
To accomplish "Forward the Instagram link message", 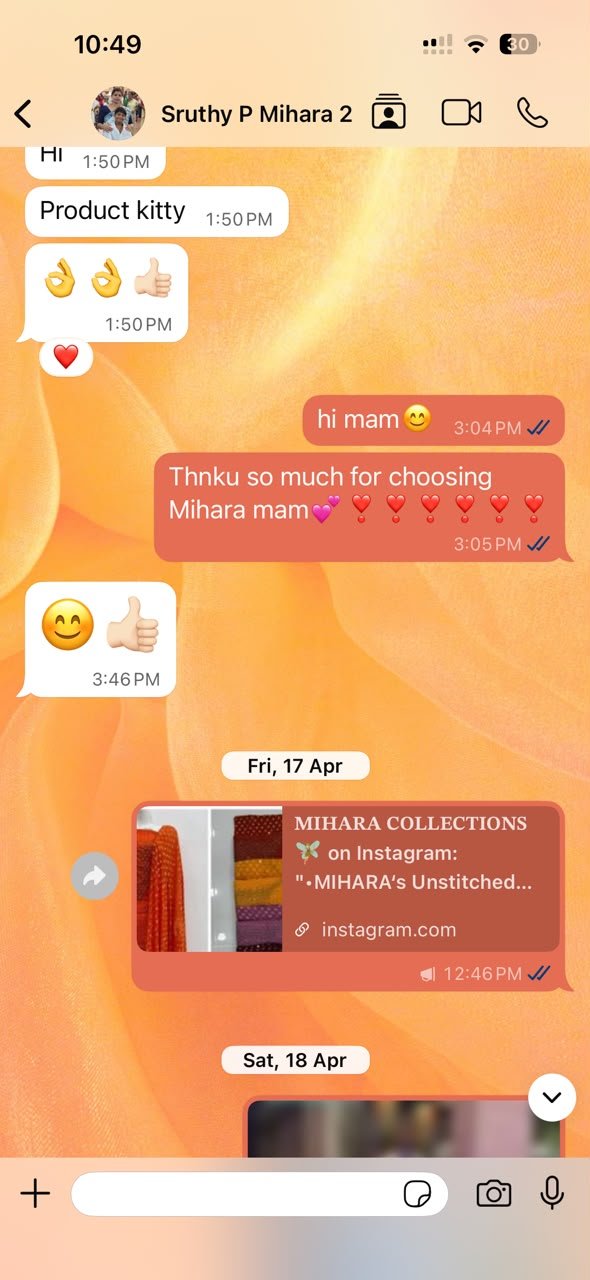I will coord(94,877).
